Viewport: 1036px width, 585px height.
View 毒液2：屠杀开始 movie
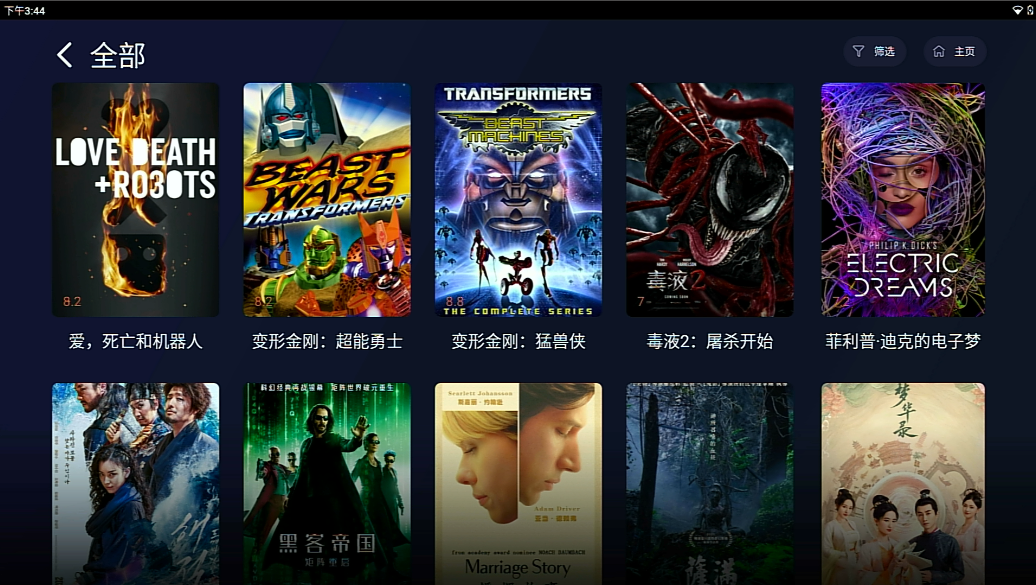point(710,200)
